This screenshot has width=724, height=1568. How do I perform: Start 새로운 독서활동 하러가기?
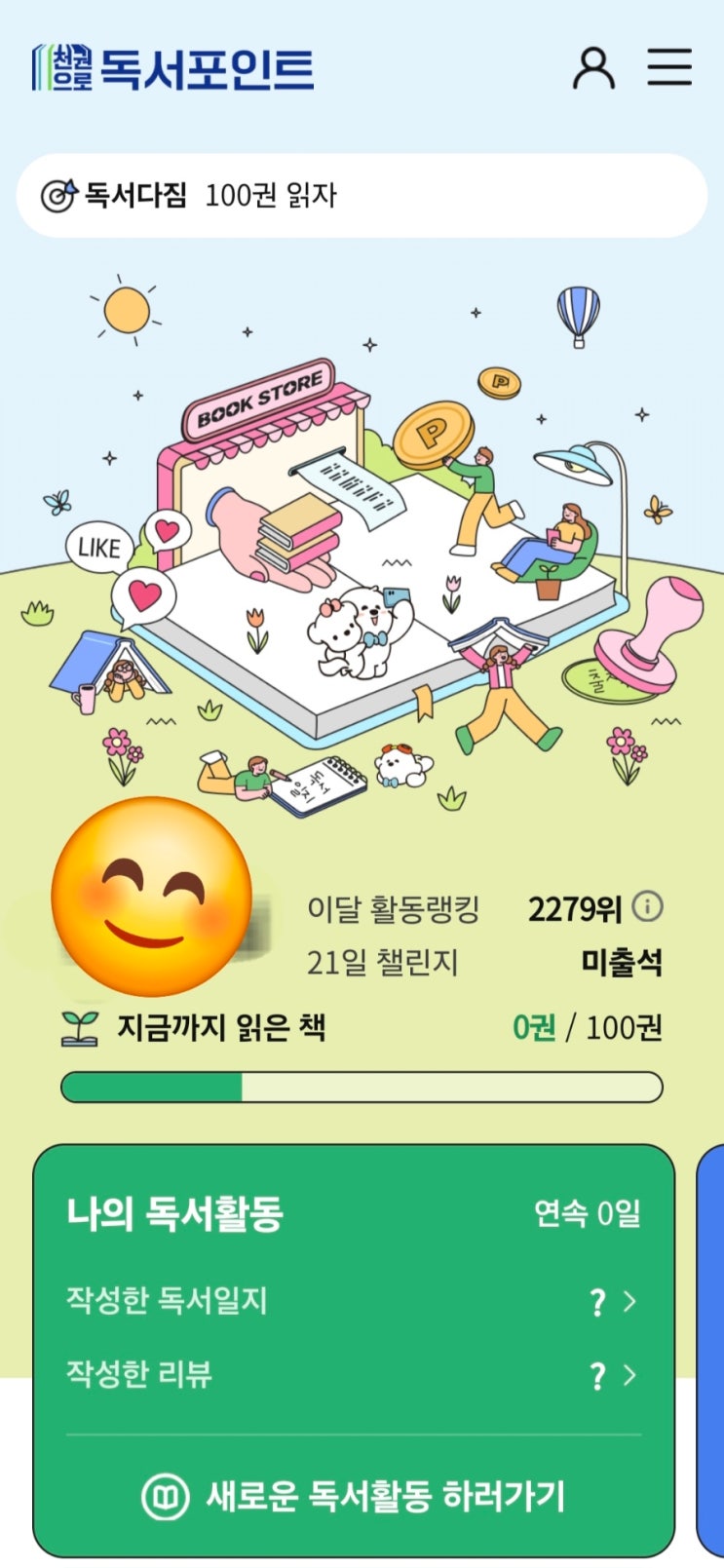(354, 1496)
